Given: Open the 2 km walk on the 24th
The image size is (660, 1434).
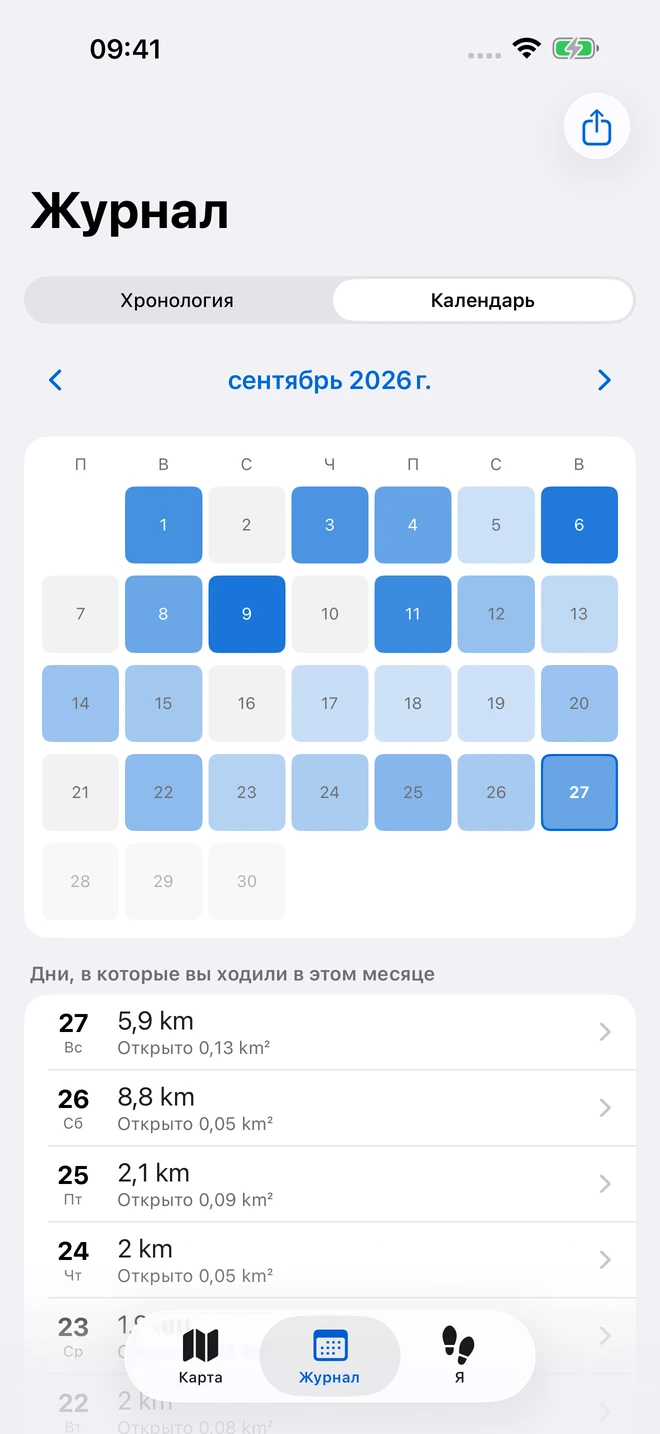Looking at the screenshot, I should (x=330, y=1260).
